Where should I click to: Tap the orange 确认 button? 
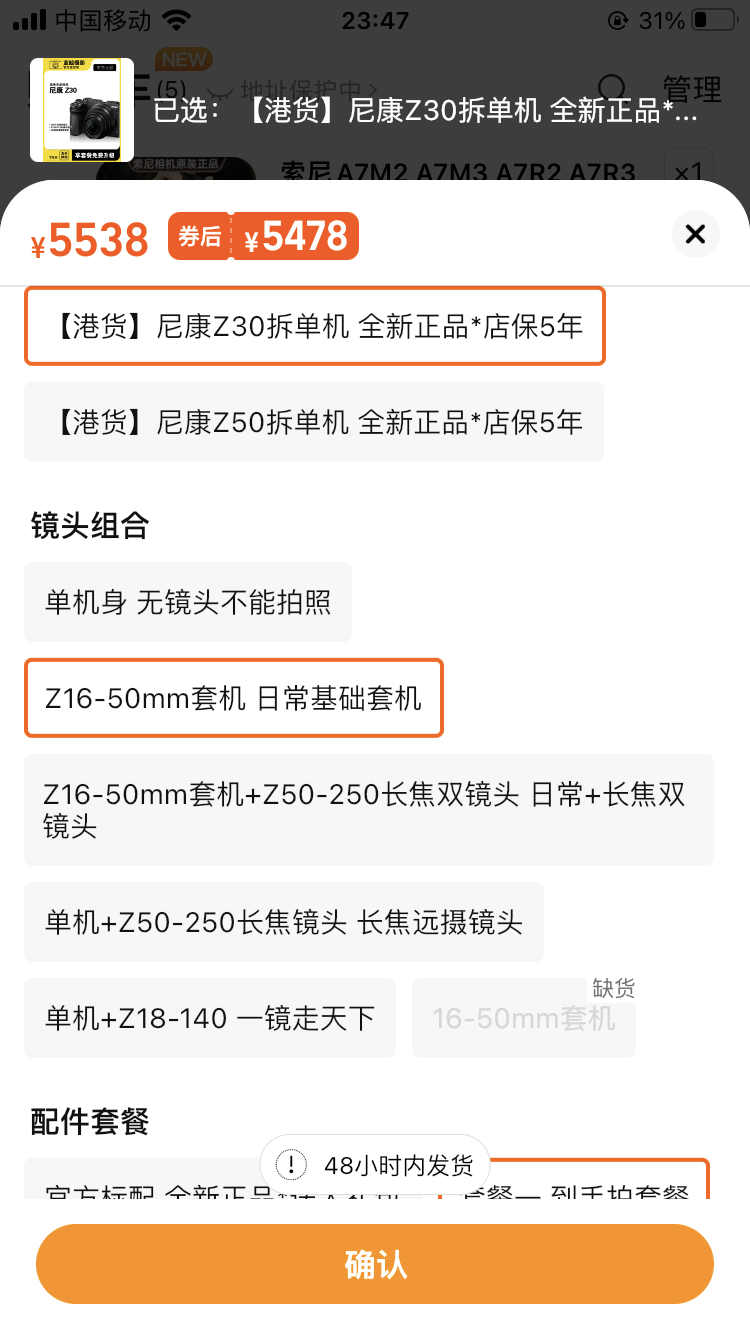coord(375,1264)
